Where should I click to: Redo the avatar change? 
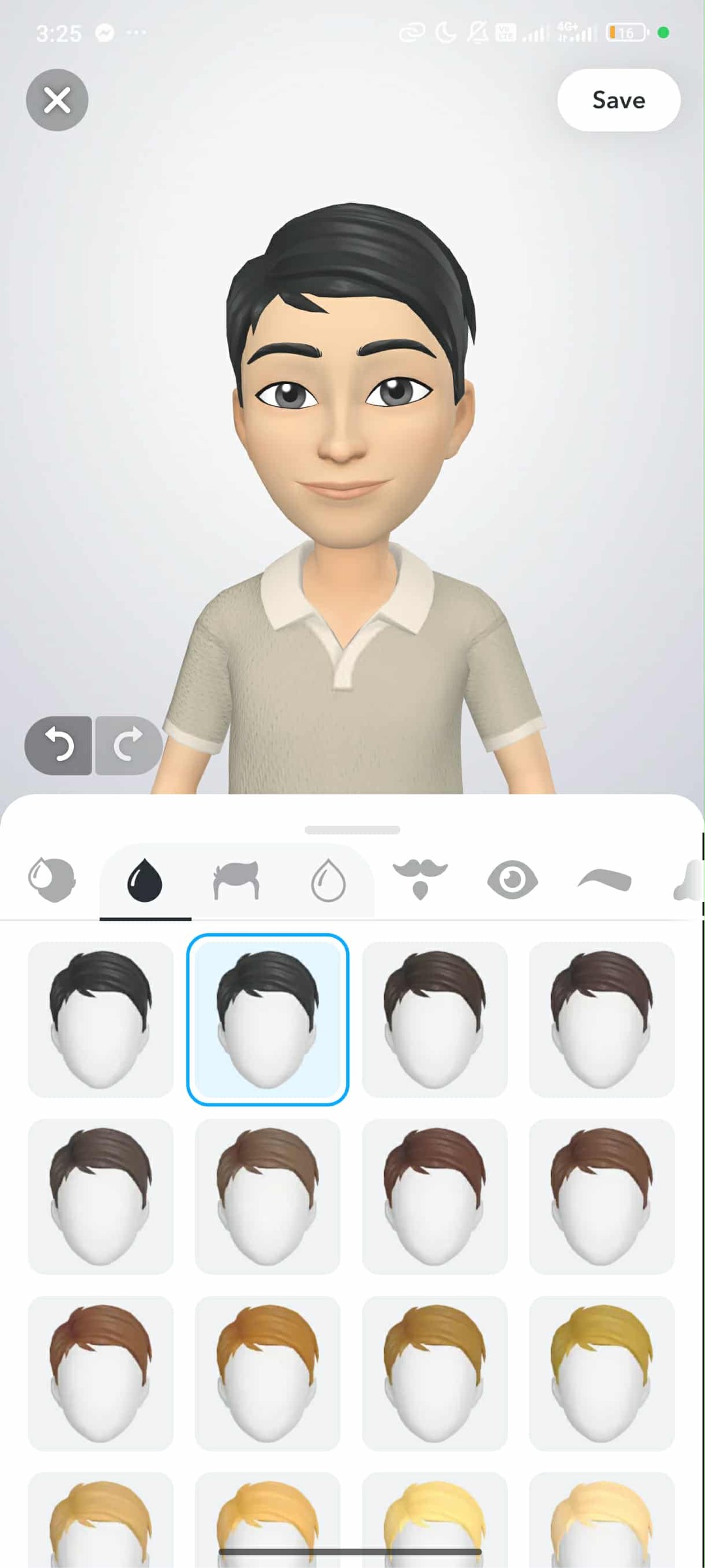(127, 745)
